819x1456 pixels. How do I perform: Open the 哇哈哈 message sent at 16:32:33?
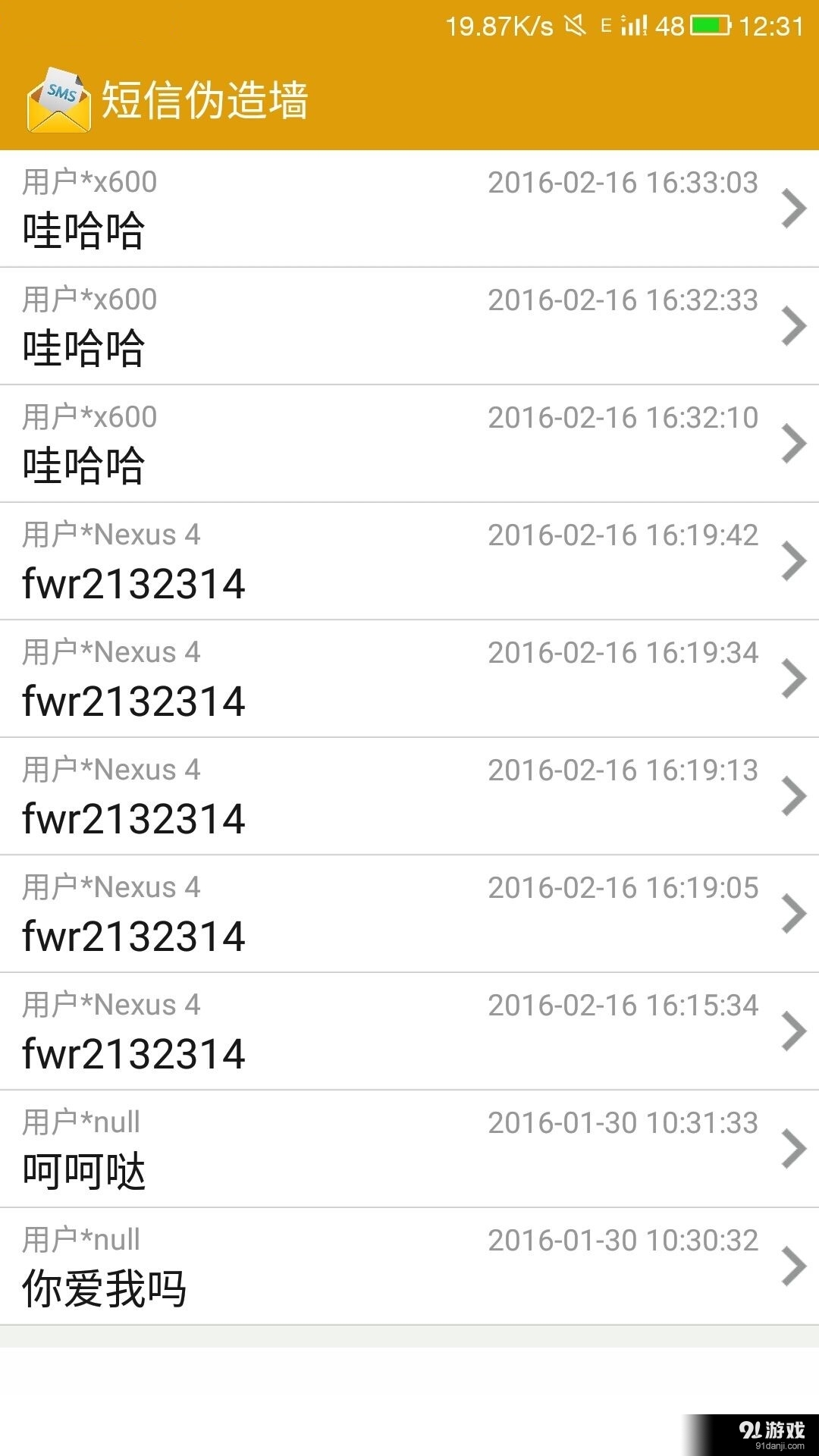[x=409, y=326]
